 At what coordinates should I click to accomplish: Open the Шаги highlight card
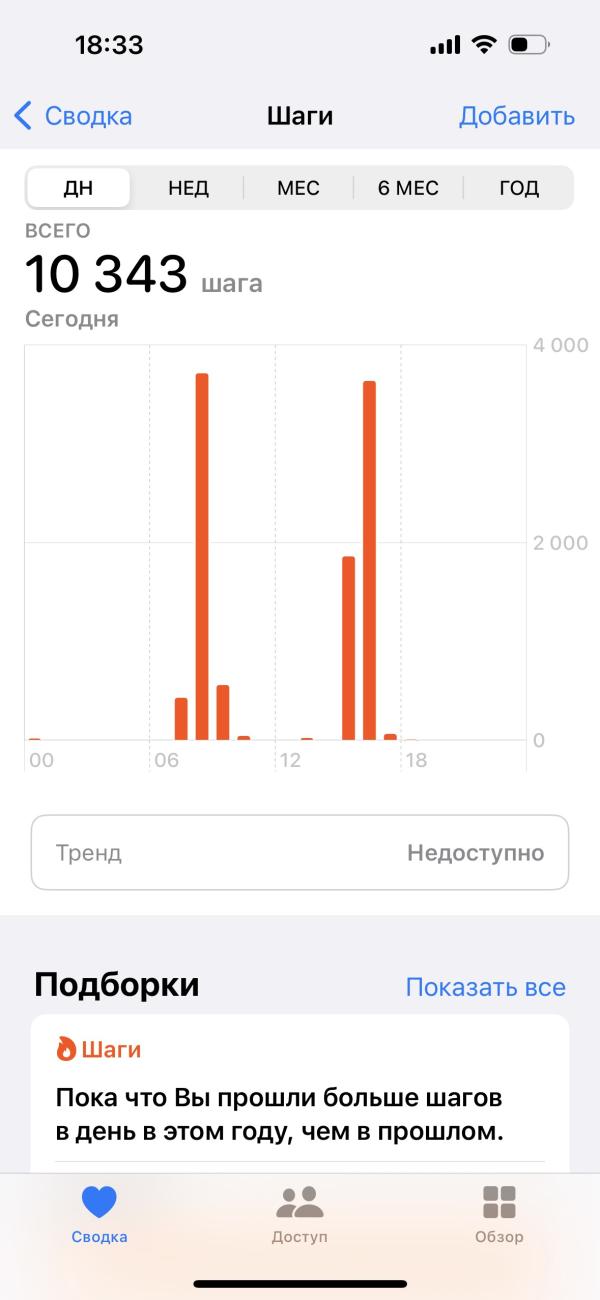(300, 1095)
